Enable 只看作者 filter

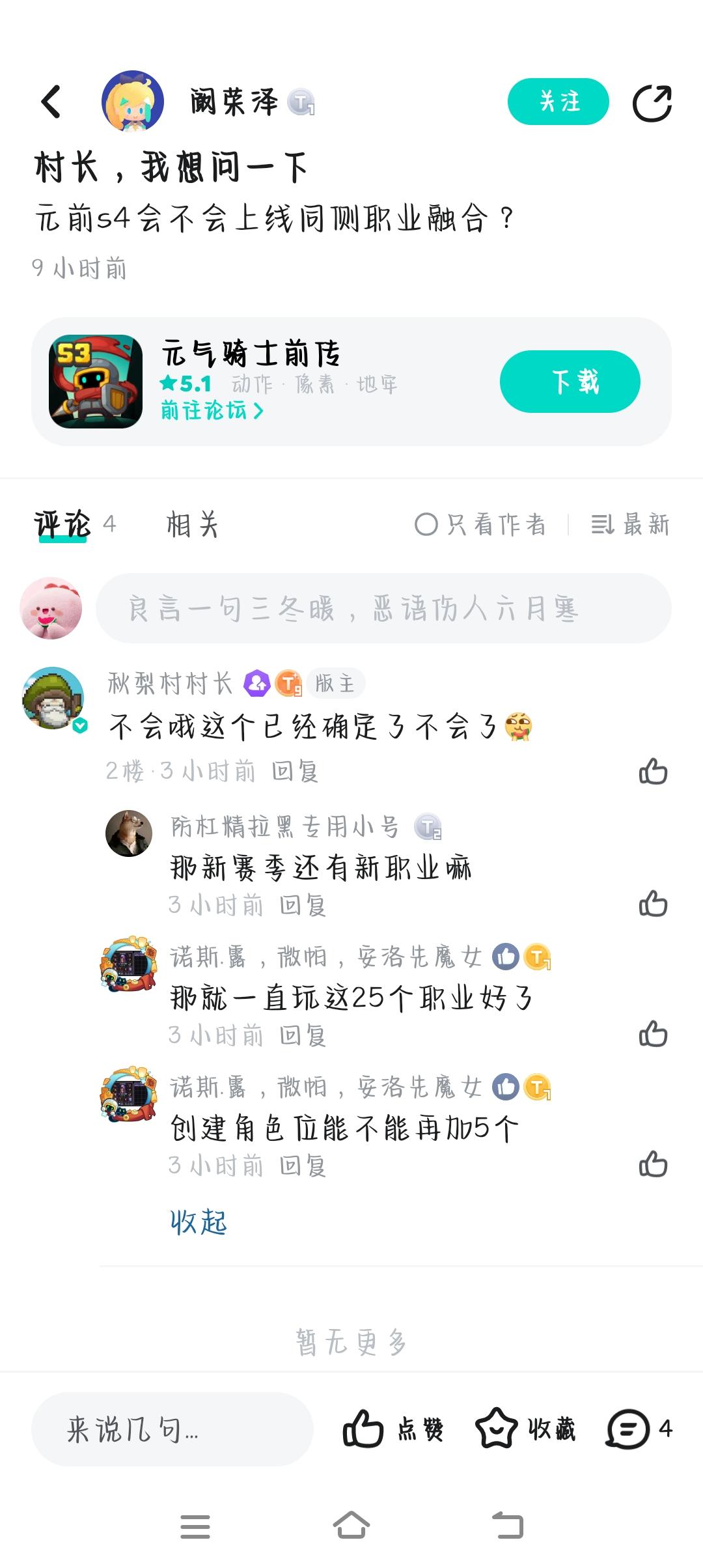(480, 525)
